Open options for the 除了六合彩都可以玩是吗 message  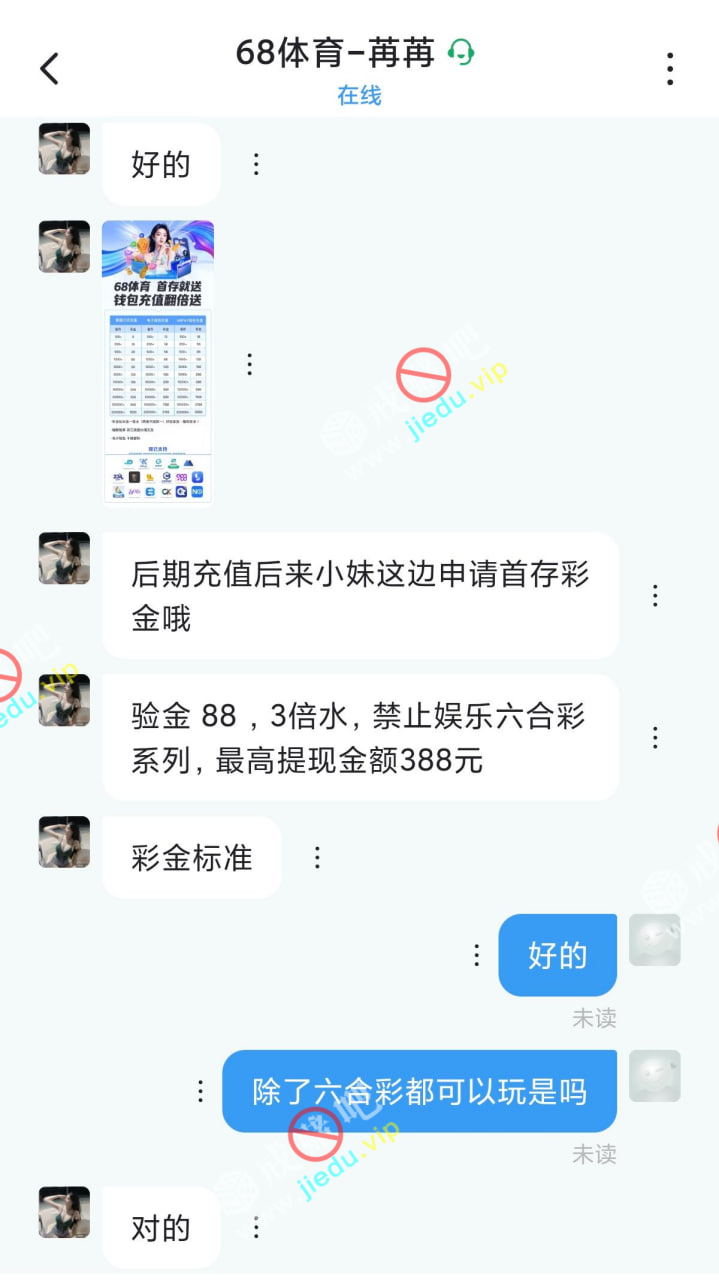point(200,1091)
